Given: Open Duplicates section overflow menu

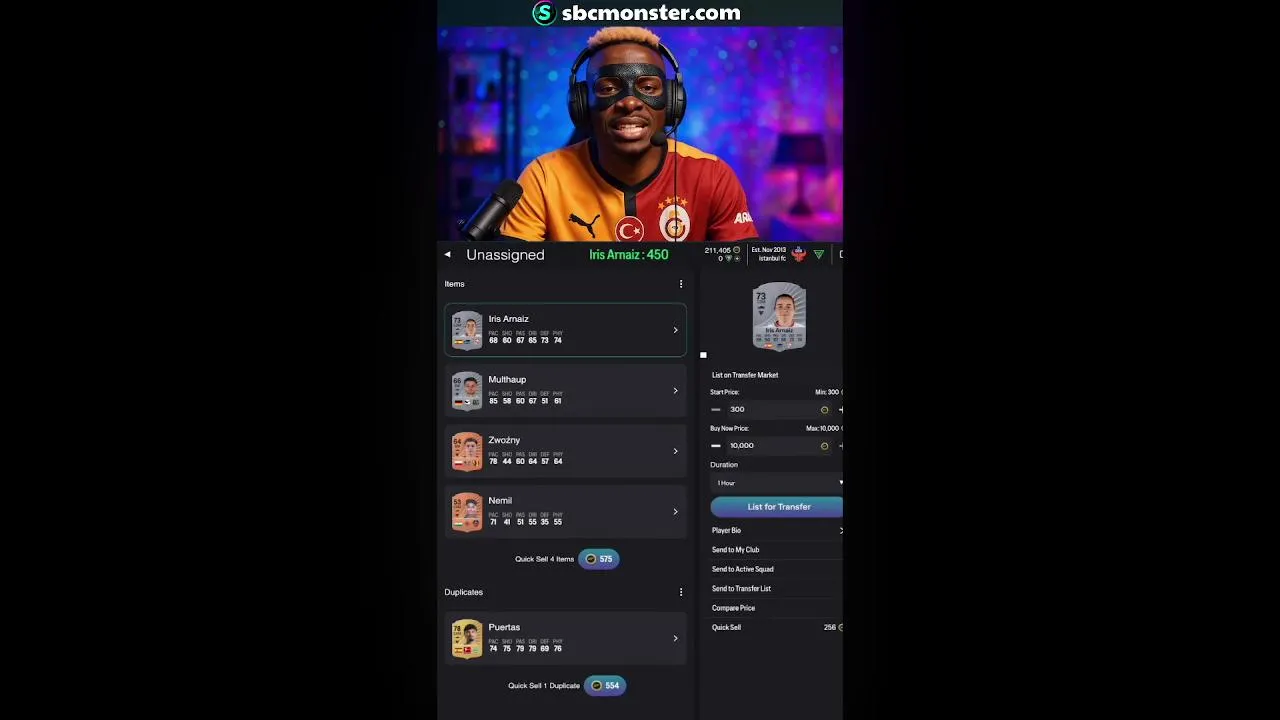Looking at the screenshot, I should coord(681,592).
